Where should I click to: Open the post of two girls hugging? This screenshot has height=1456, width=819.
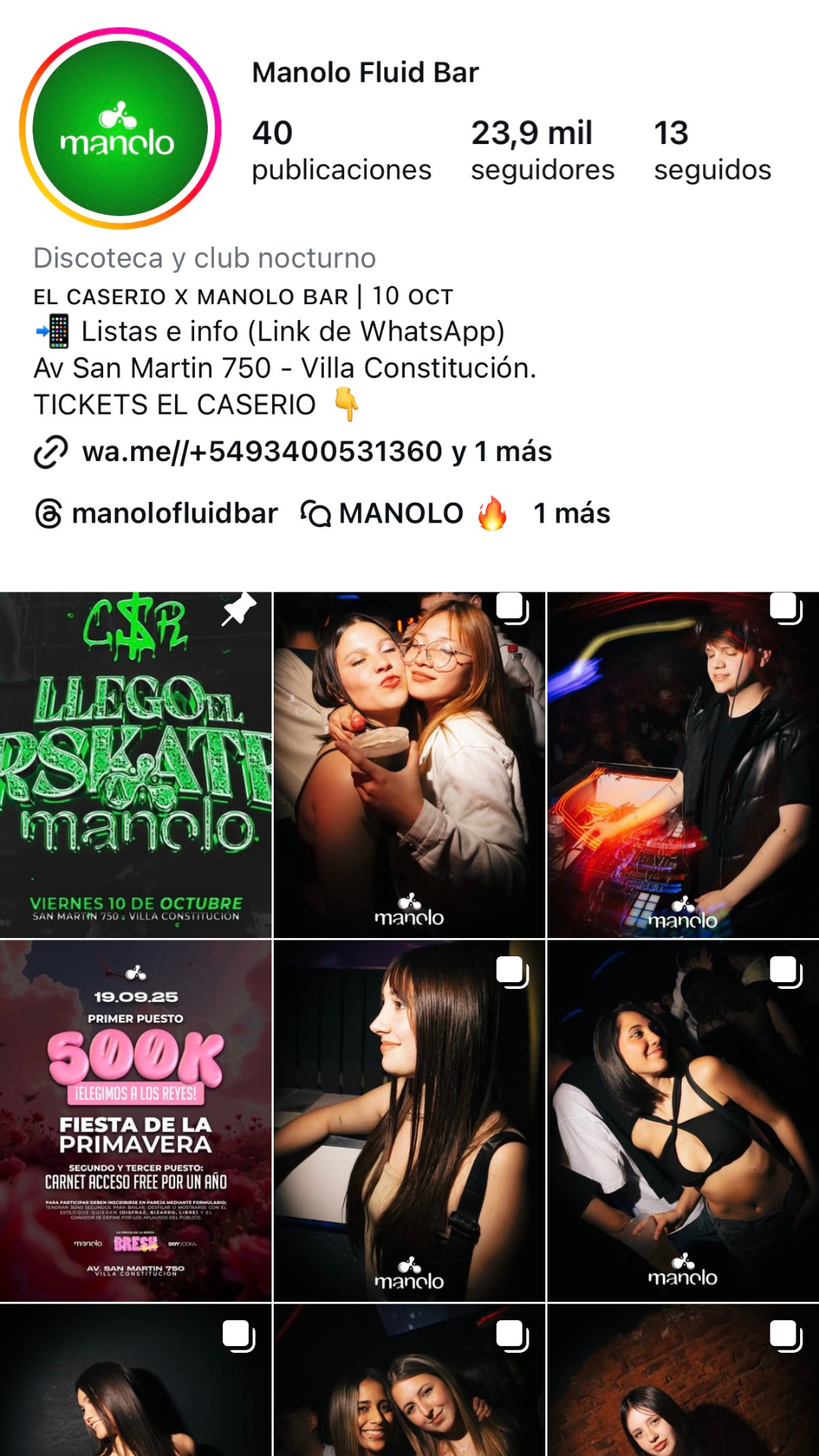click(409, 764)
